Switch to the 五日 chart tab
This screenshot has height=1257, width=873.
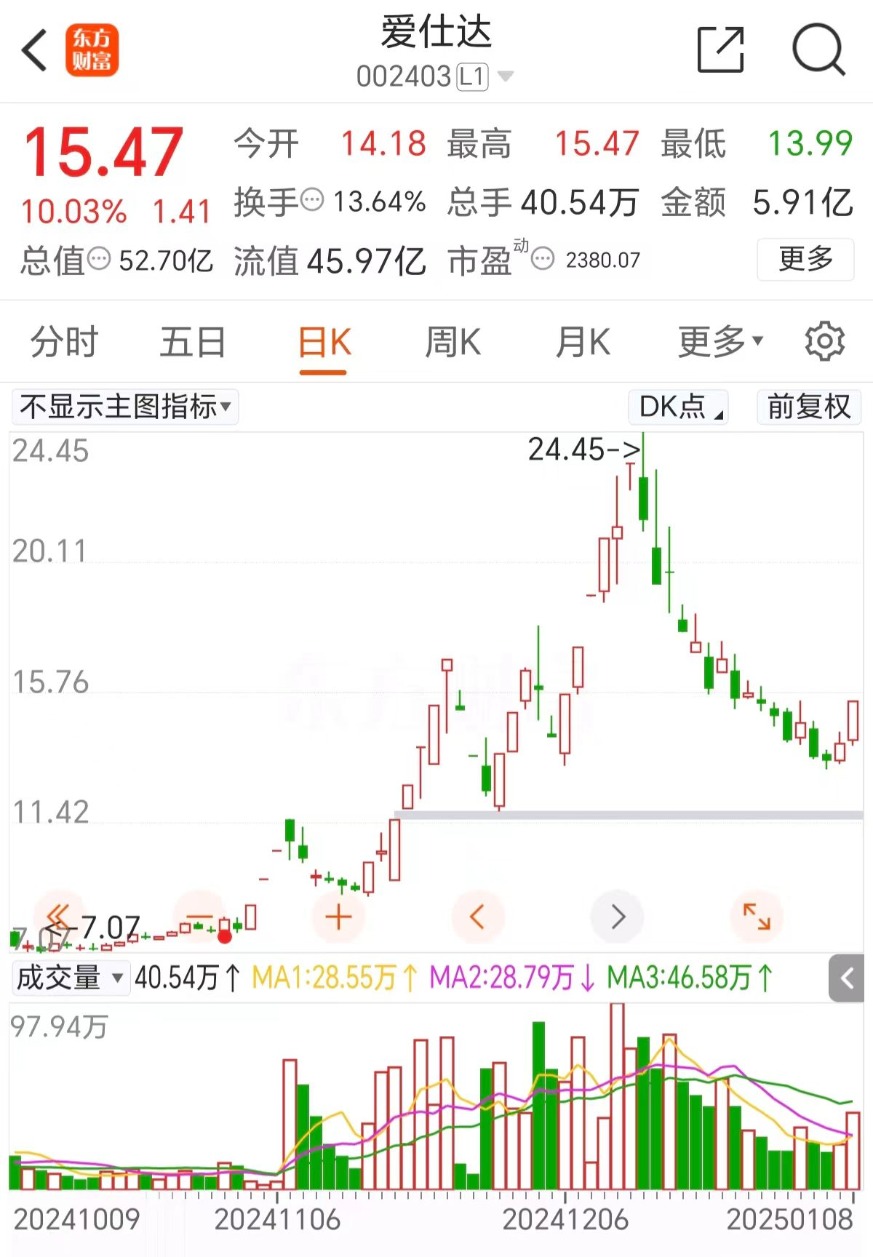193,342
